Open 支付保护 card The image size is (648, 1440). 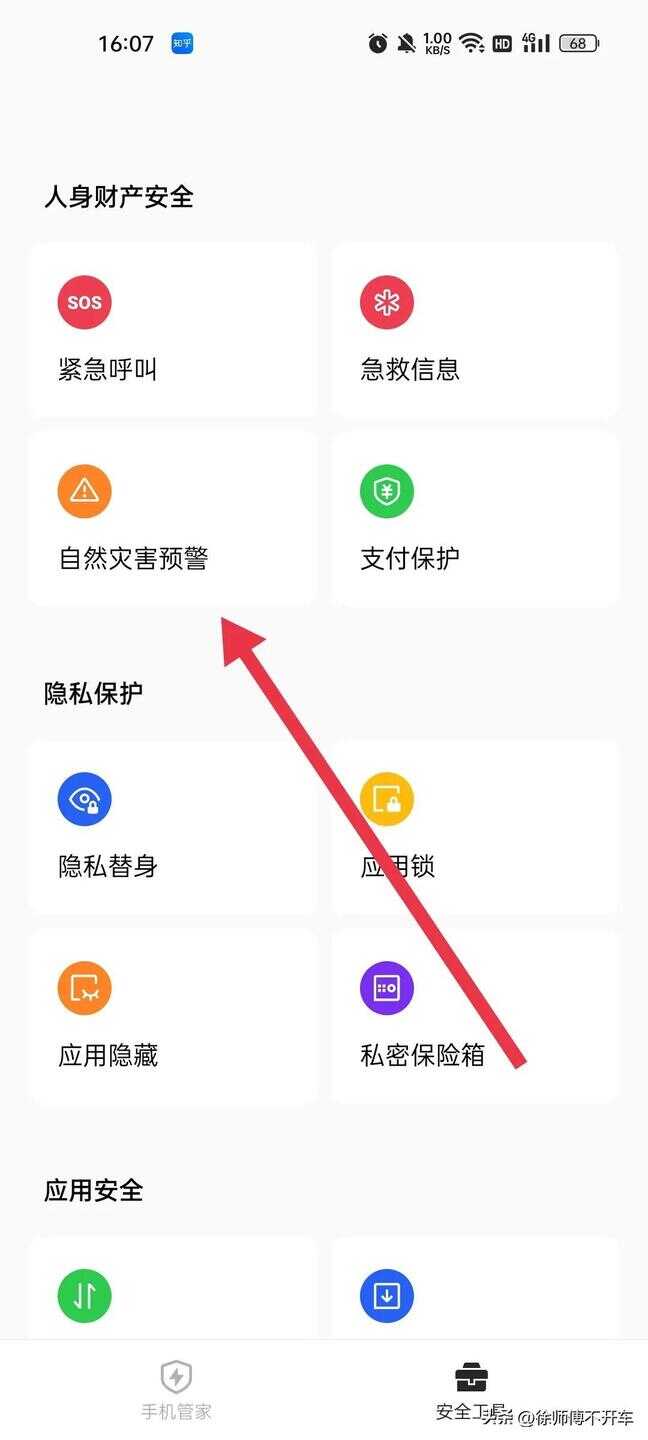[475, 519]
